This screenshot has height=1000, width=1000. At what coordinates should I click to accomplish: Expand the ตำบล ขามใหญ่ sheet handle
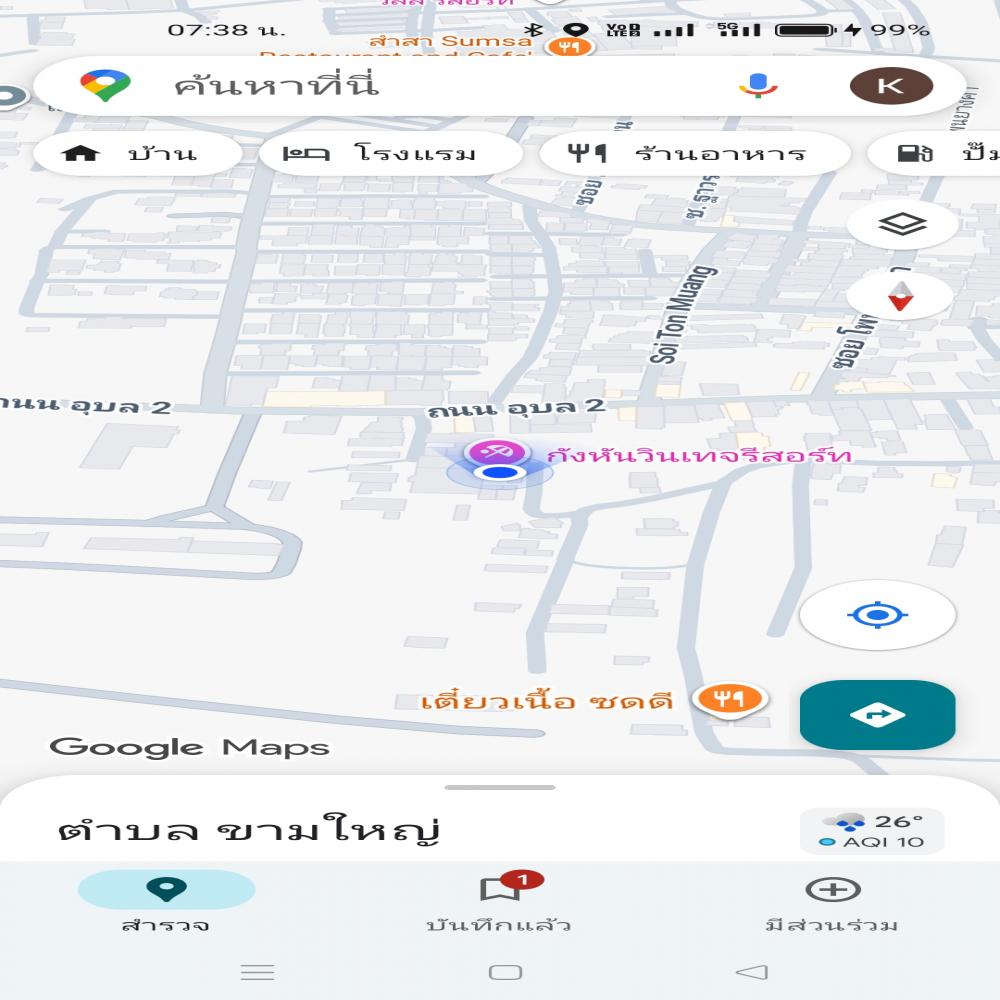click(500, 788)
